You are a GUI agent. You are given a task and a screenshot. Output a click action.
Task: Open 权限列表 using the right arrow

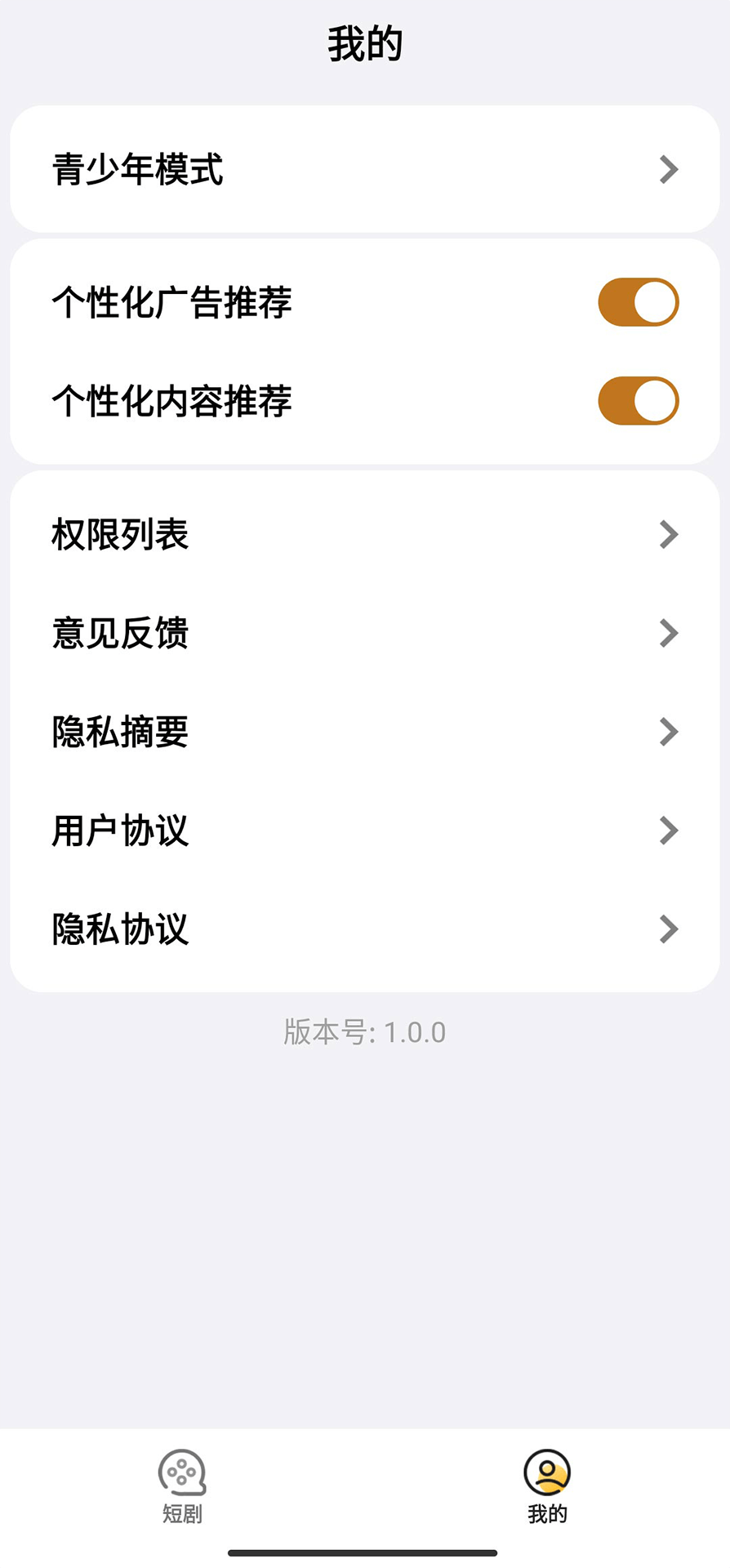670,535
